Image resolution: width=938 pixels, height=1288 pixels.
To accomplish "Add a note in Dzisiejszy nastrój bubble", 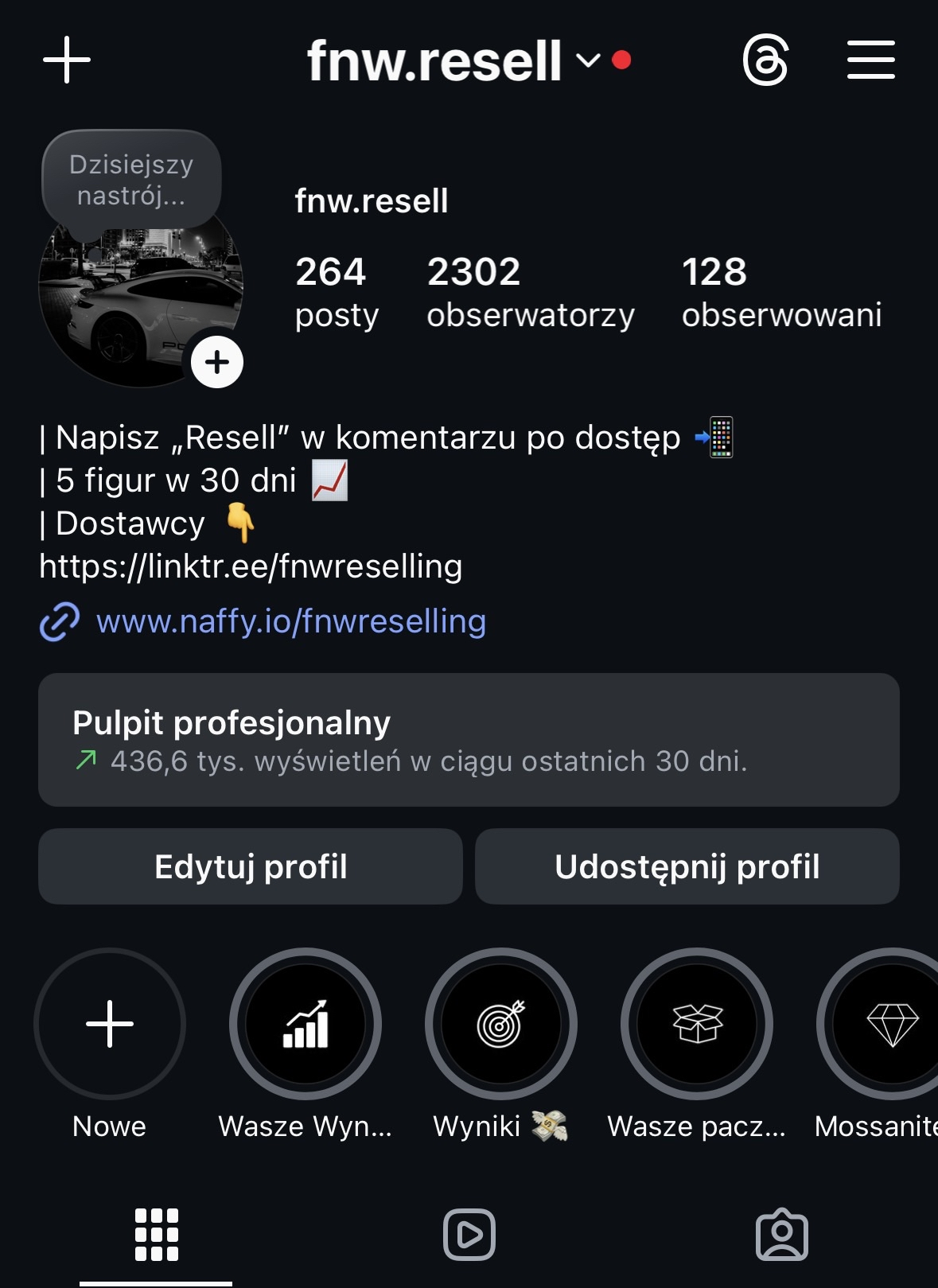I will (x=131, y=180).
